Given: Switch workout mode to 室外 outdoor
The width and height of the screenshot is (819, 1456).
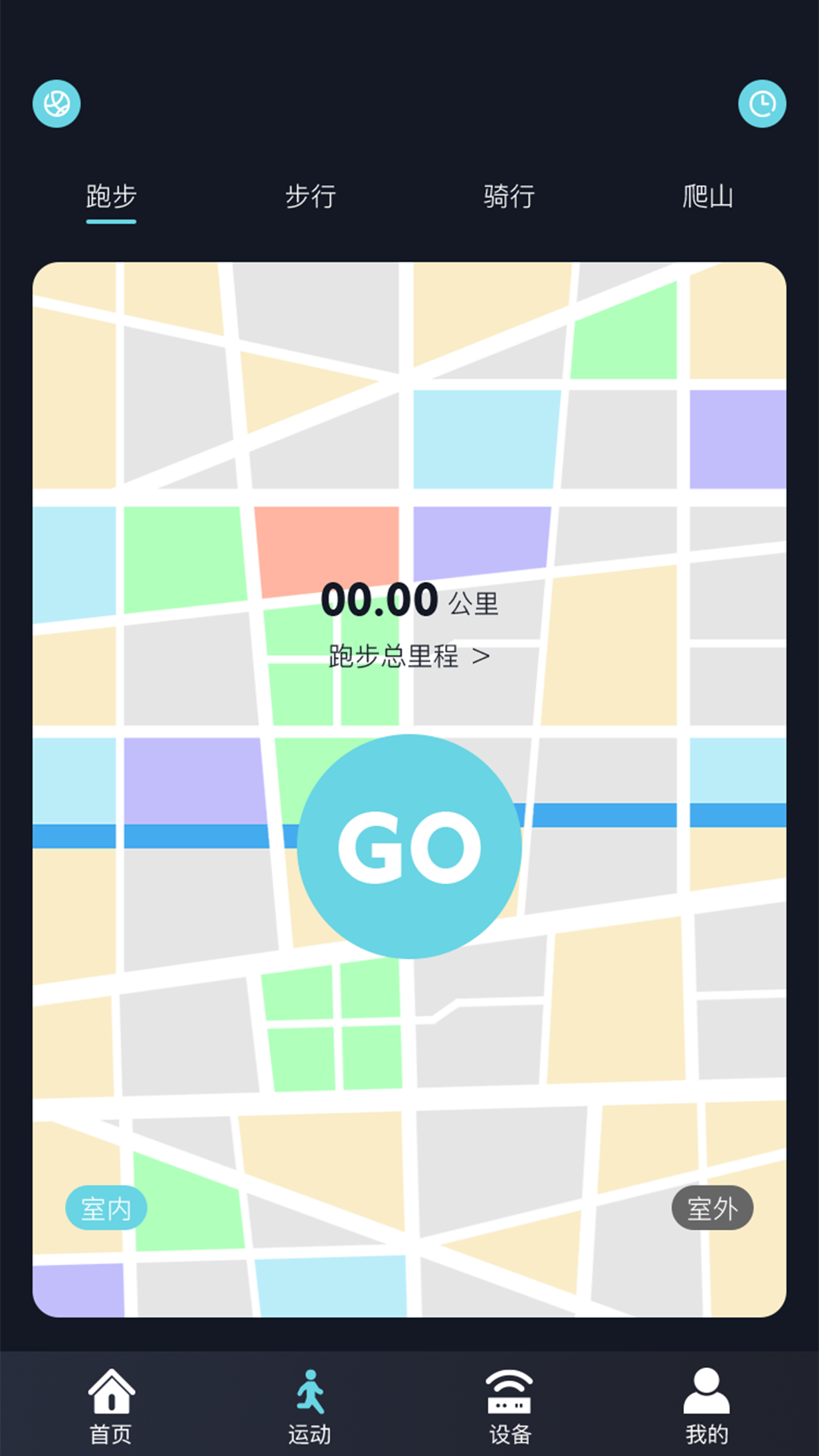Looking at the screenshot, I should 712,1209.
